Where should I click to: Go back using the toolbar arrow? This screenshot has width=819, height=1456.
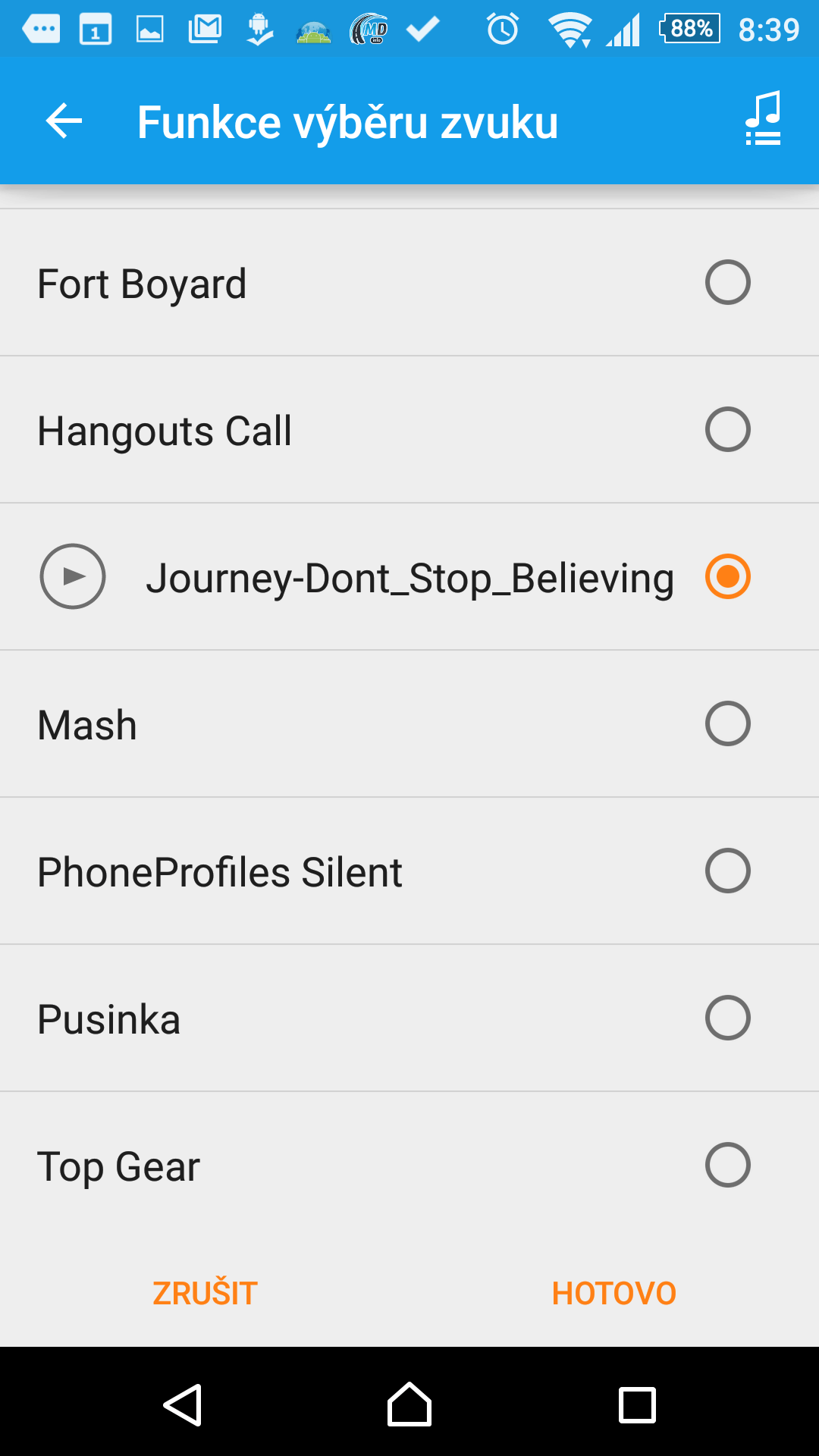pos(64,121)
